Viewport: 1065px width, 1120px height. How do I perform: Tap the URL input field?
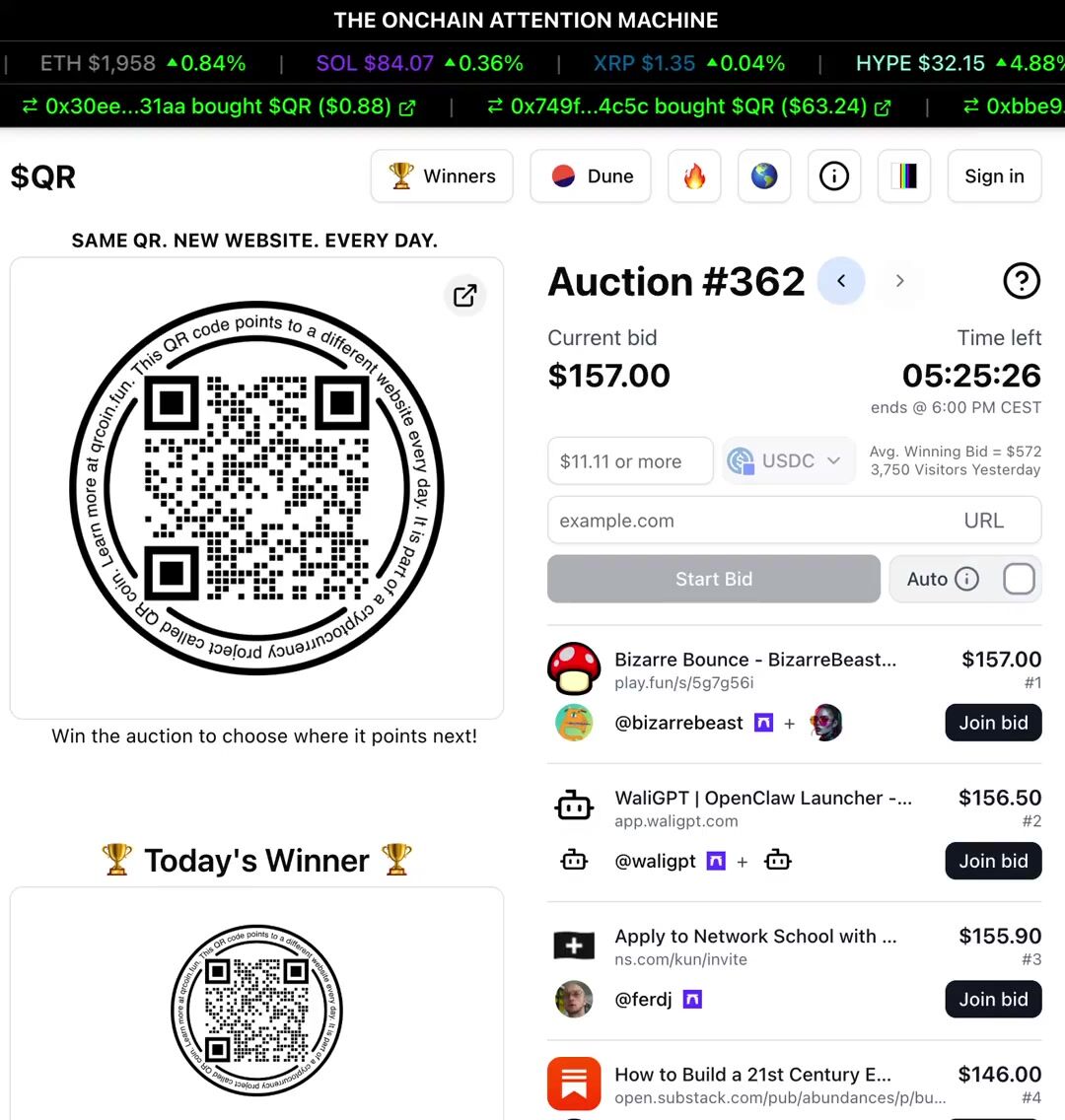tap(749, 521)
